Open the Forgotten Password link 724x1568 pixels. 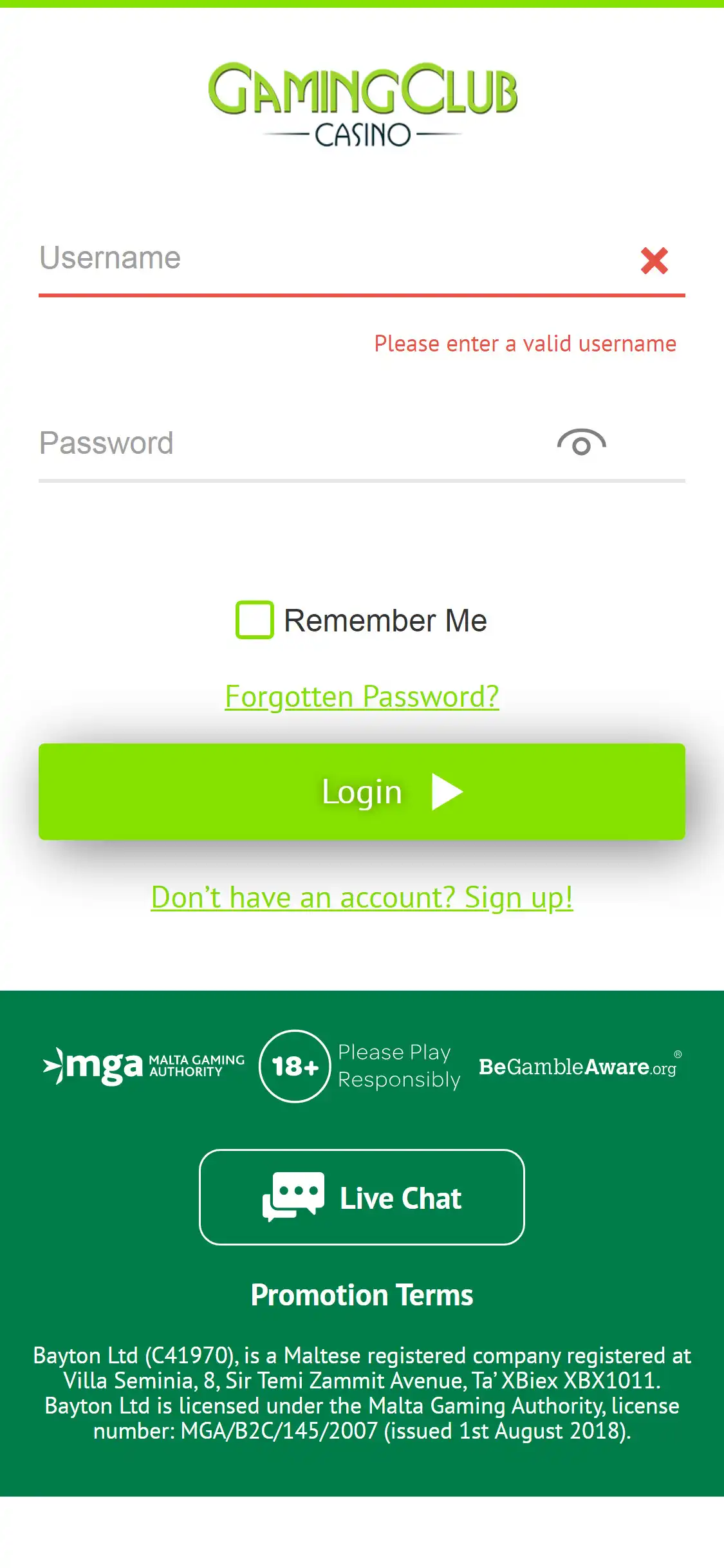pyautogui.click(x=362, y=696)
